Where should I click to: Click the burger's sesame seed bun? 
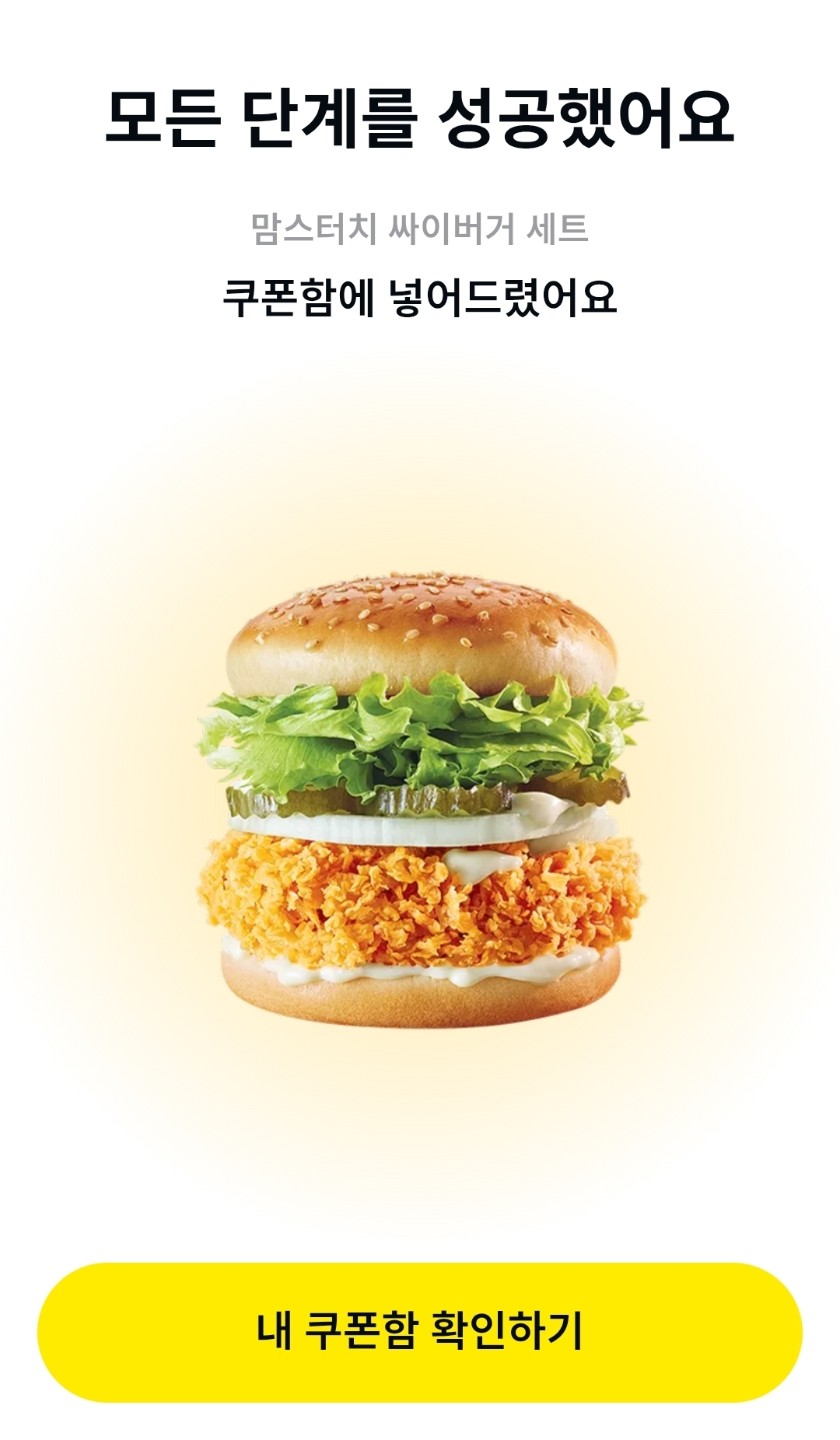pyautogui.click(x=420, y=630)
